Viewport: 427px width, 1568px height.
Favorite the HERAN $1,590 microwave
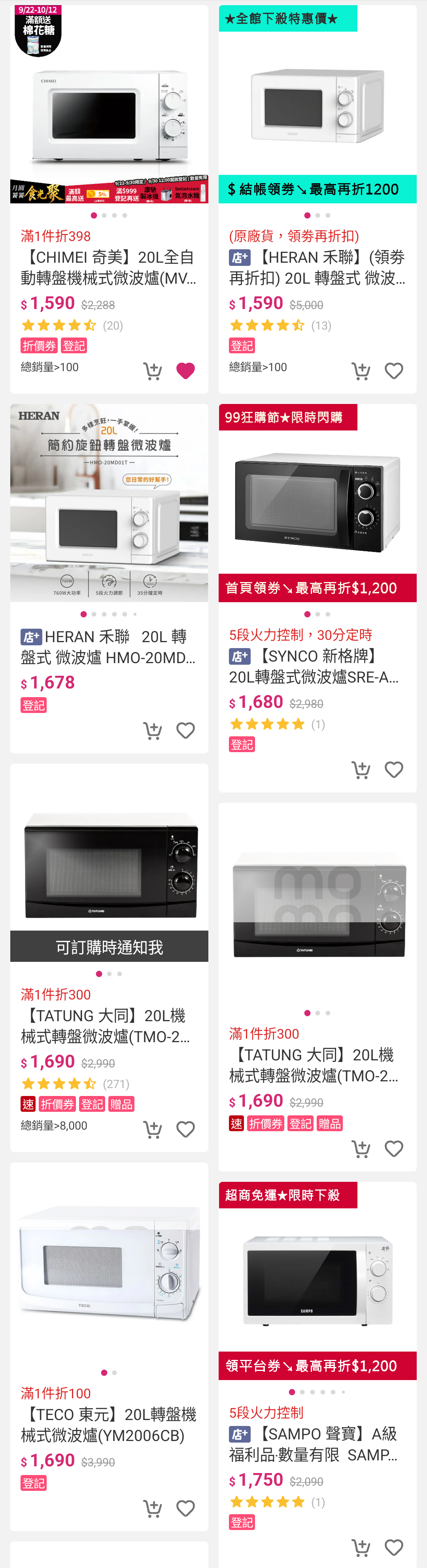coord(394,371)
